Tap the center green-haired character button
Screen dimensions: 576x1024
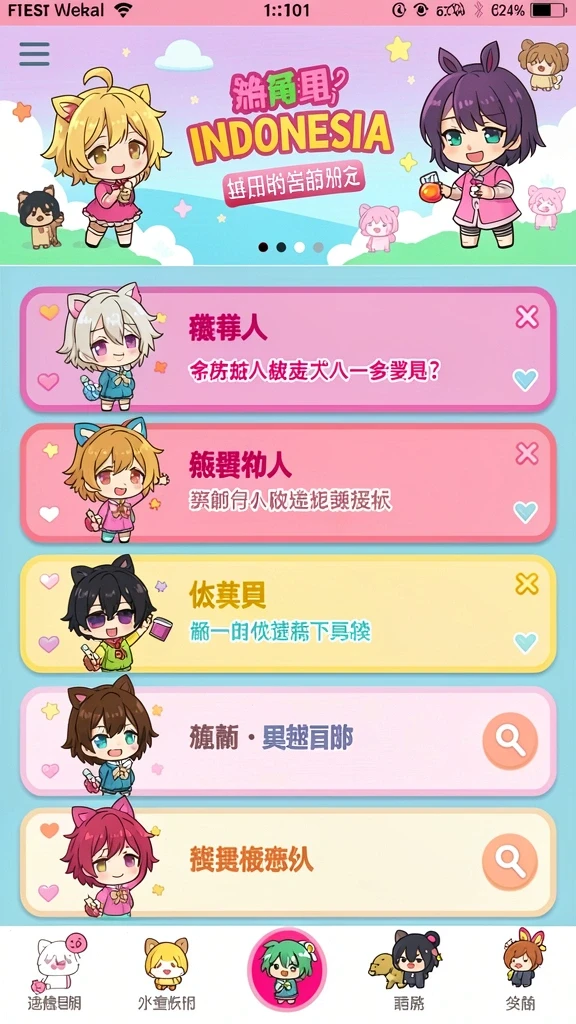286,969
